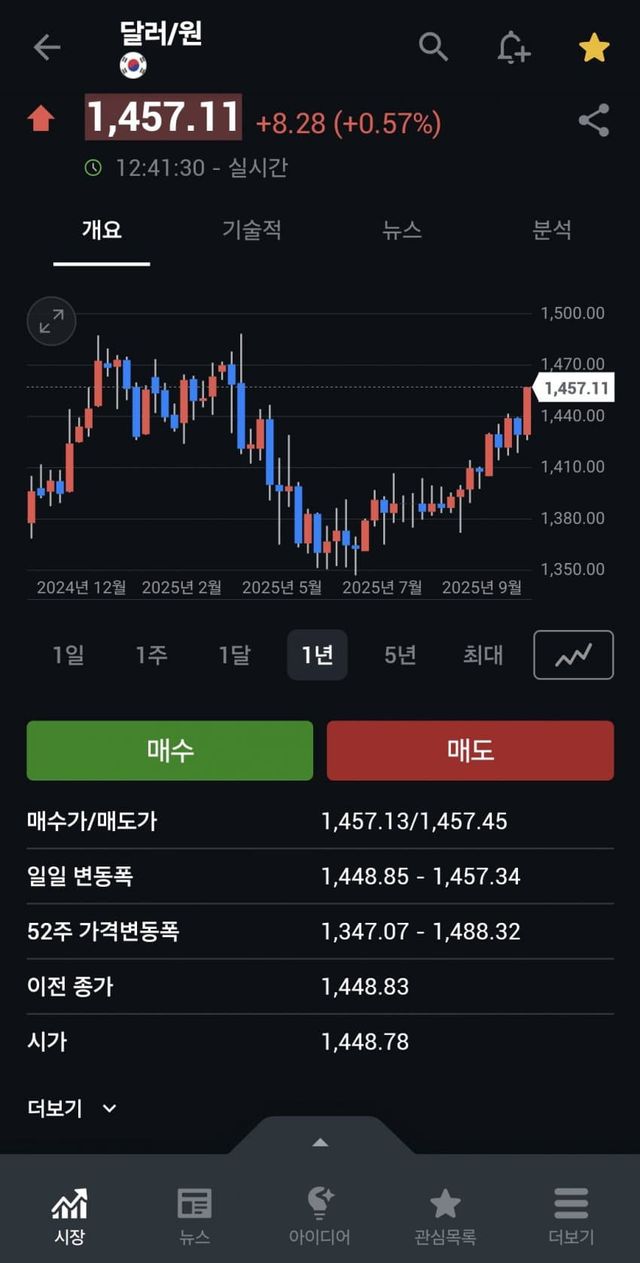The height and width of the screenshot is (1263, 640).
Task: Open 관심목록 in the bottom navigation
Action: [x=445, y=1216]
